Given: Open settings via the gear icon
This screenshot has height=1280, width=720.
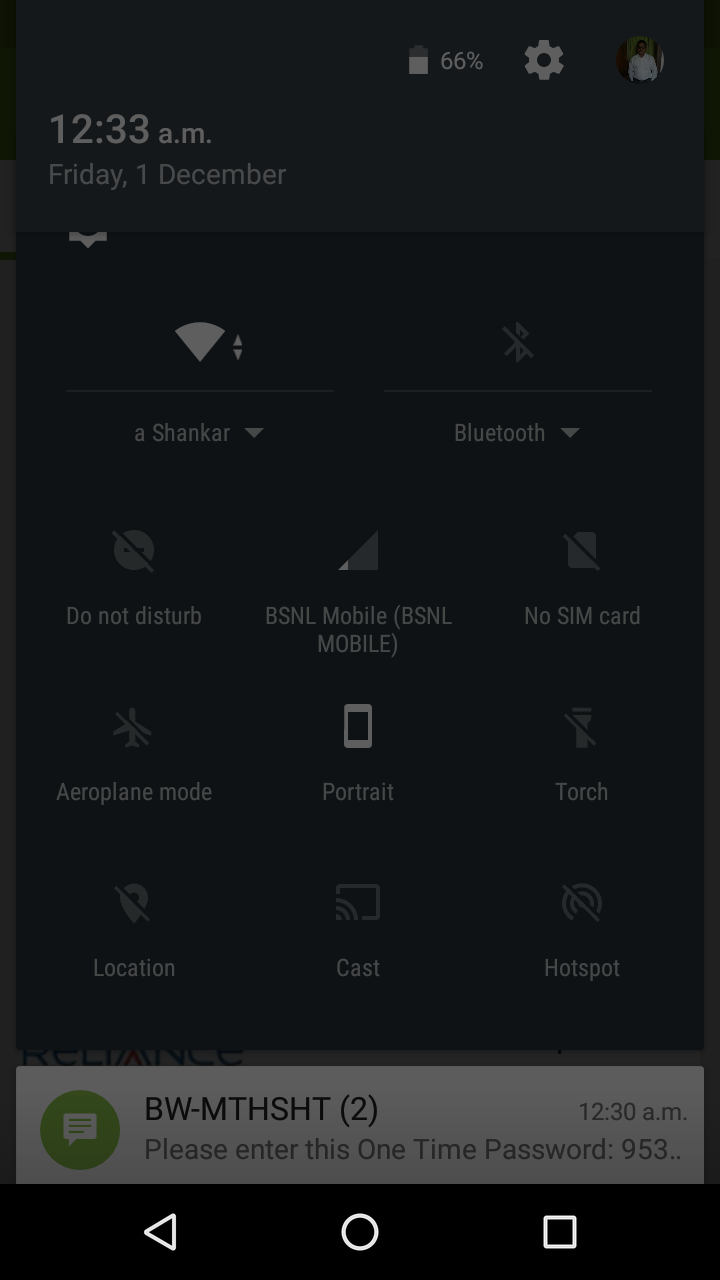Looking at the screenshot, I should [x=544, y=61].
